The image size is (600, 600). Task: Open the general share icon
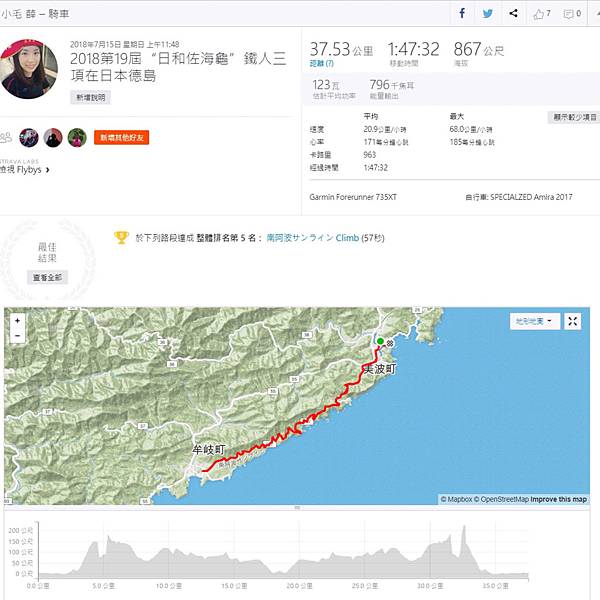tap(513, 13)
